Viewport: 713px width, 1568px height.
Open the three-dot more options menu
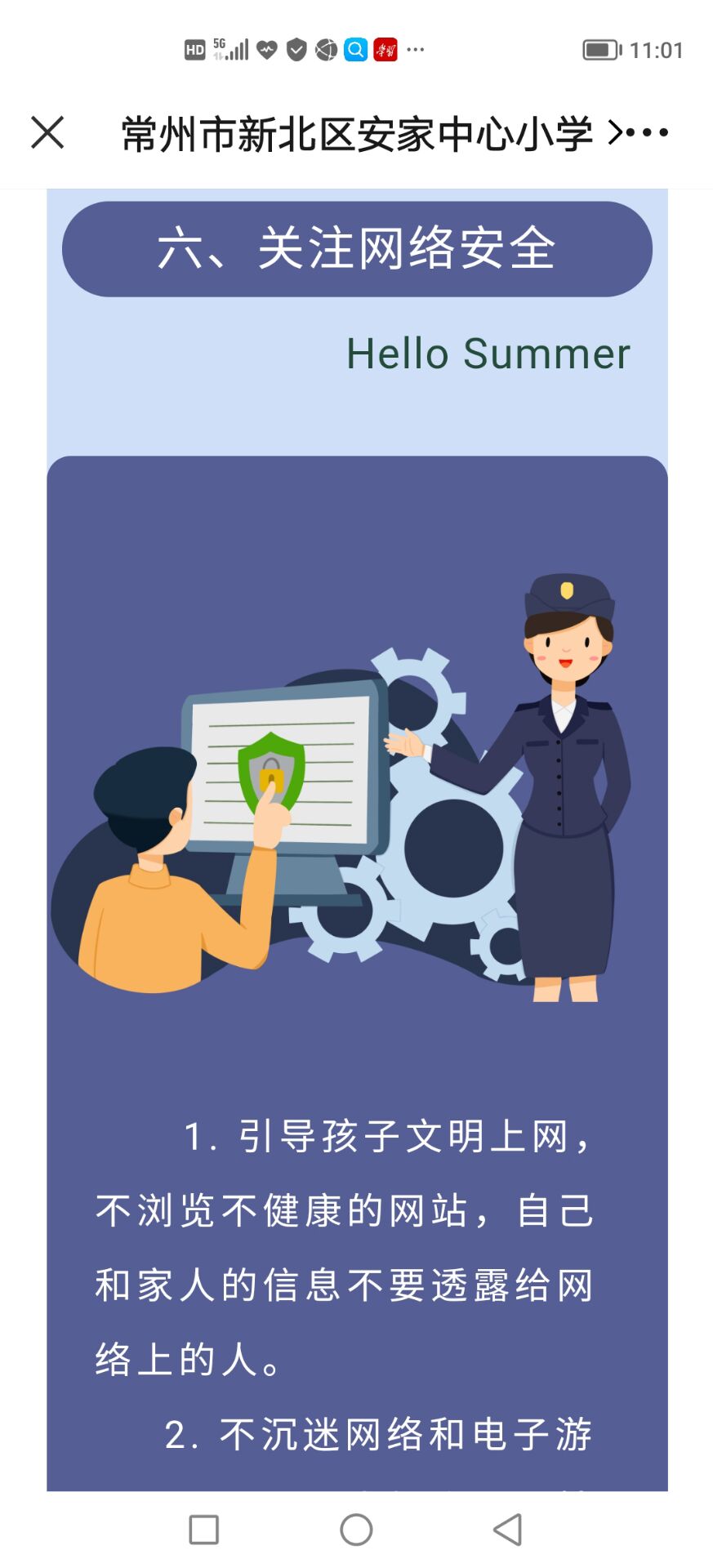648,132
